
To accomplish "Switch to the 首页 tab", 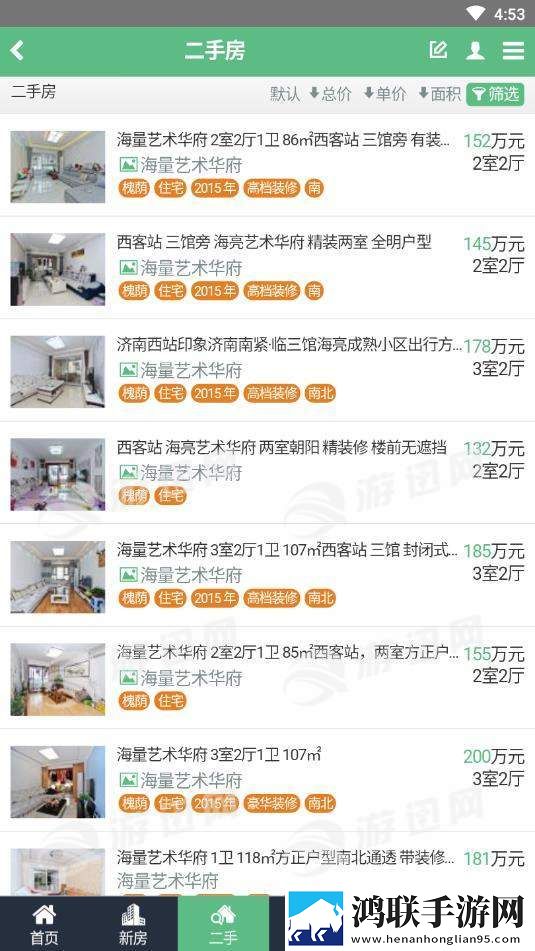I will point(44,924).
